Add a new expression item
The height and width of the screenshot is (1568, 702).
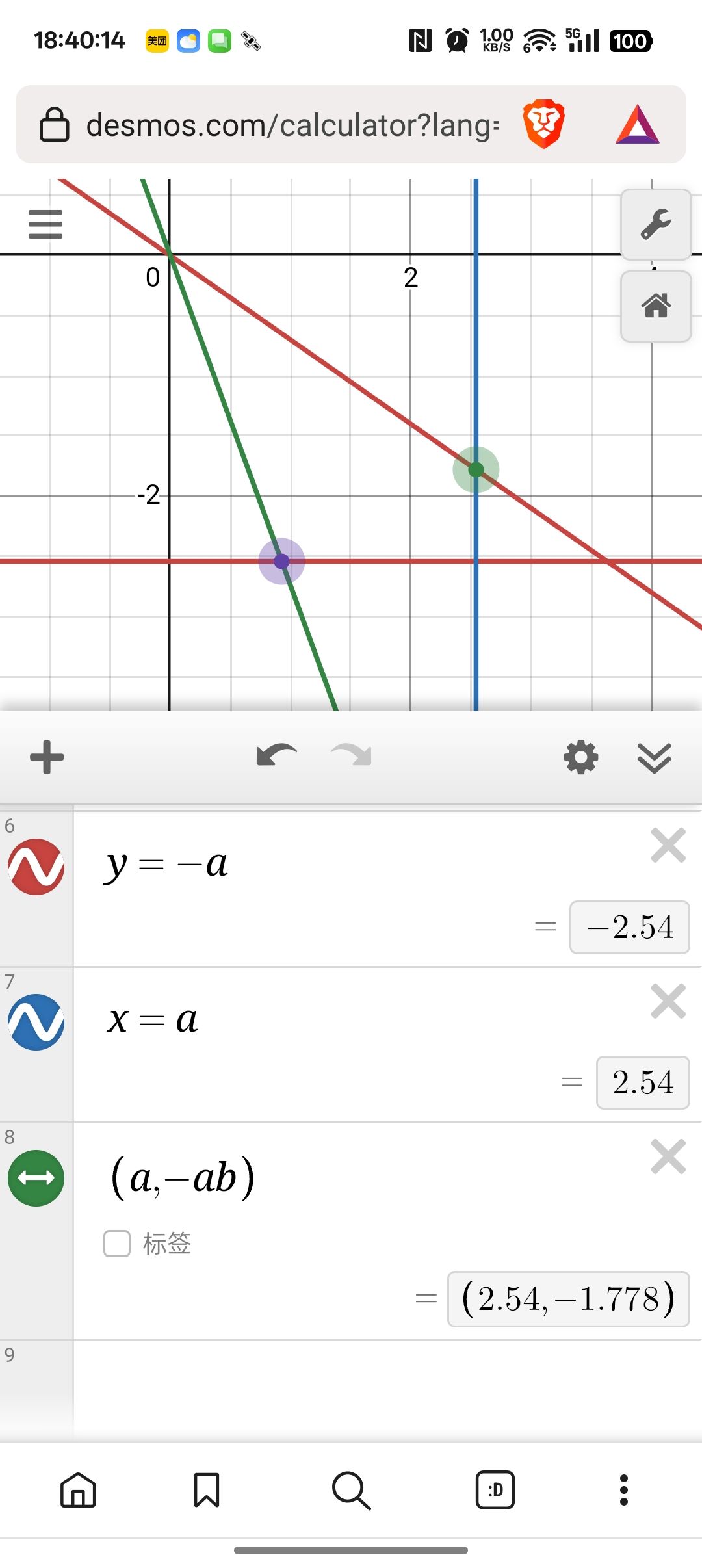click(x=47, y=757)
